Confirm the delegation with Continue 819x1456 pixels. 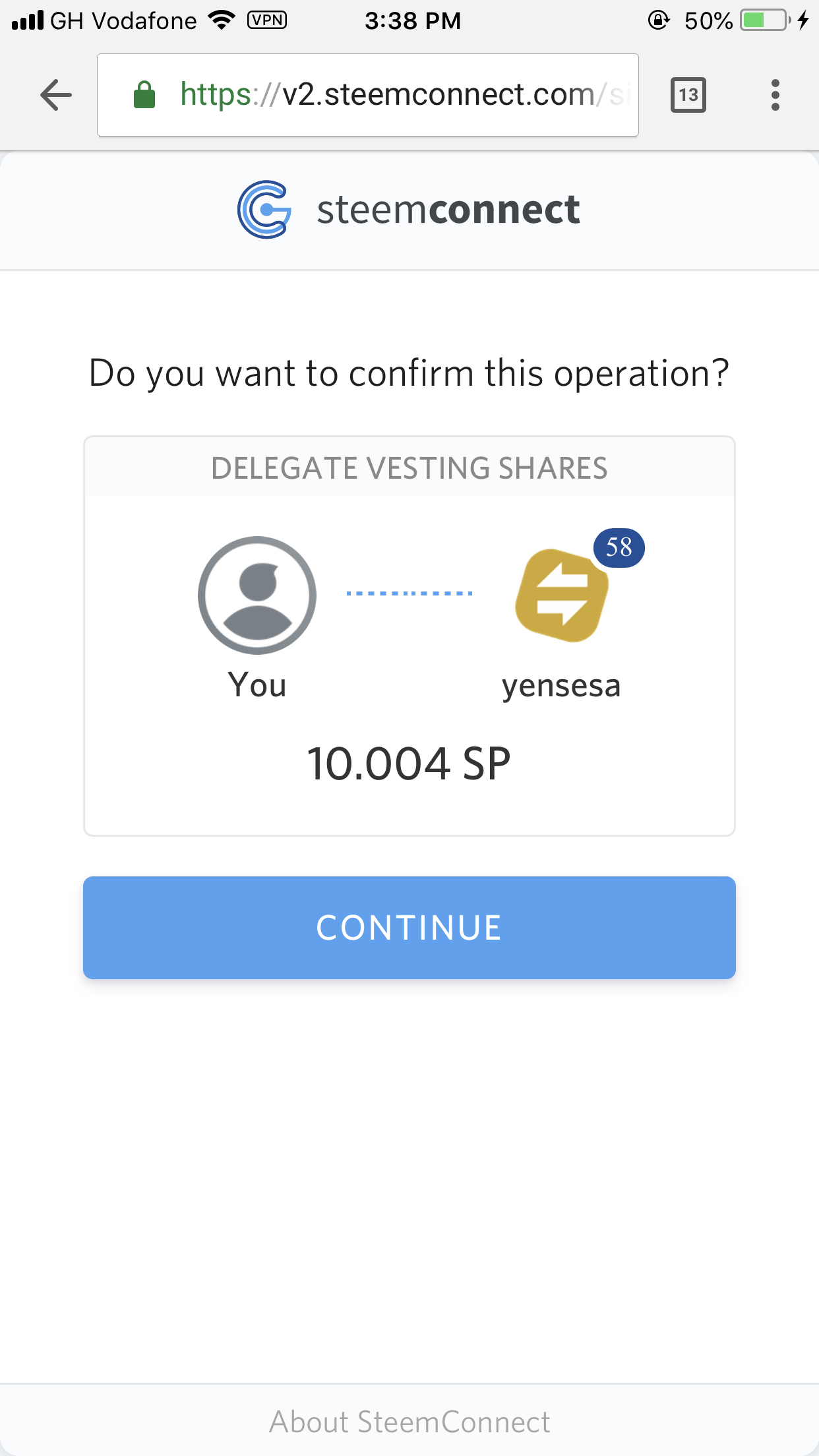[409, 927]
